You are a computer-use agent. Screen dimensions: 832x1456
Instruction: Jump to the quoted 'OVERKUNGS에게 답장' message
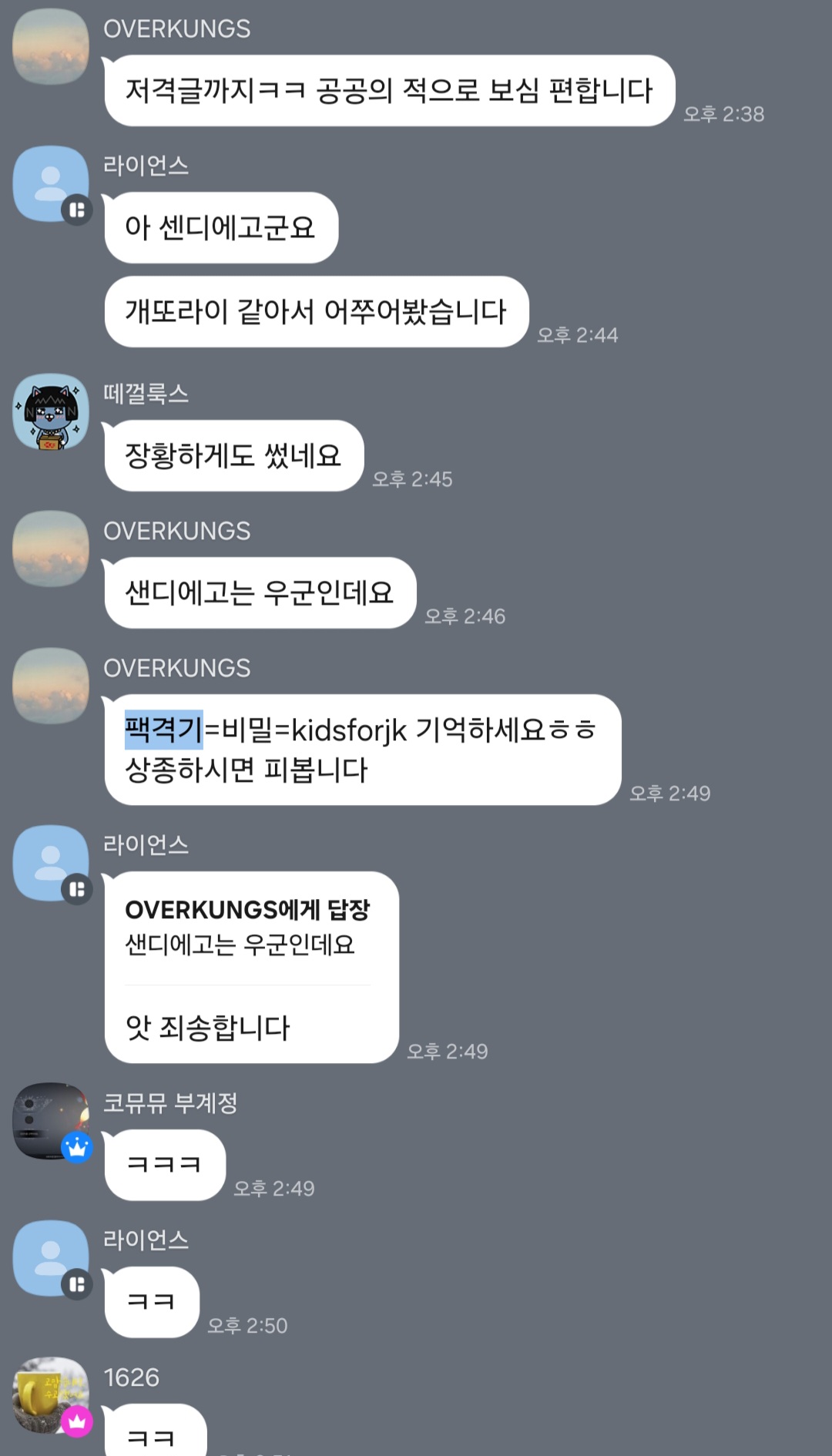pos(247,927)
